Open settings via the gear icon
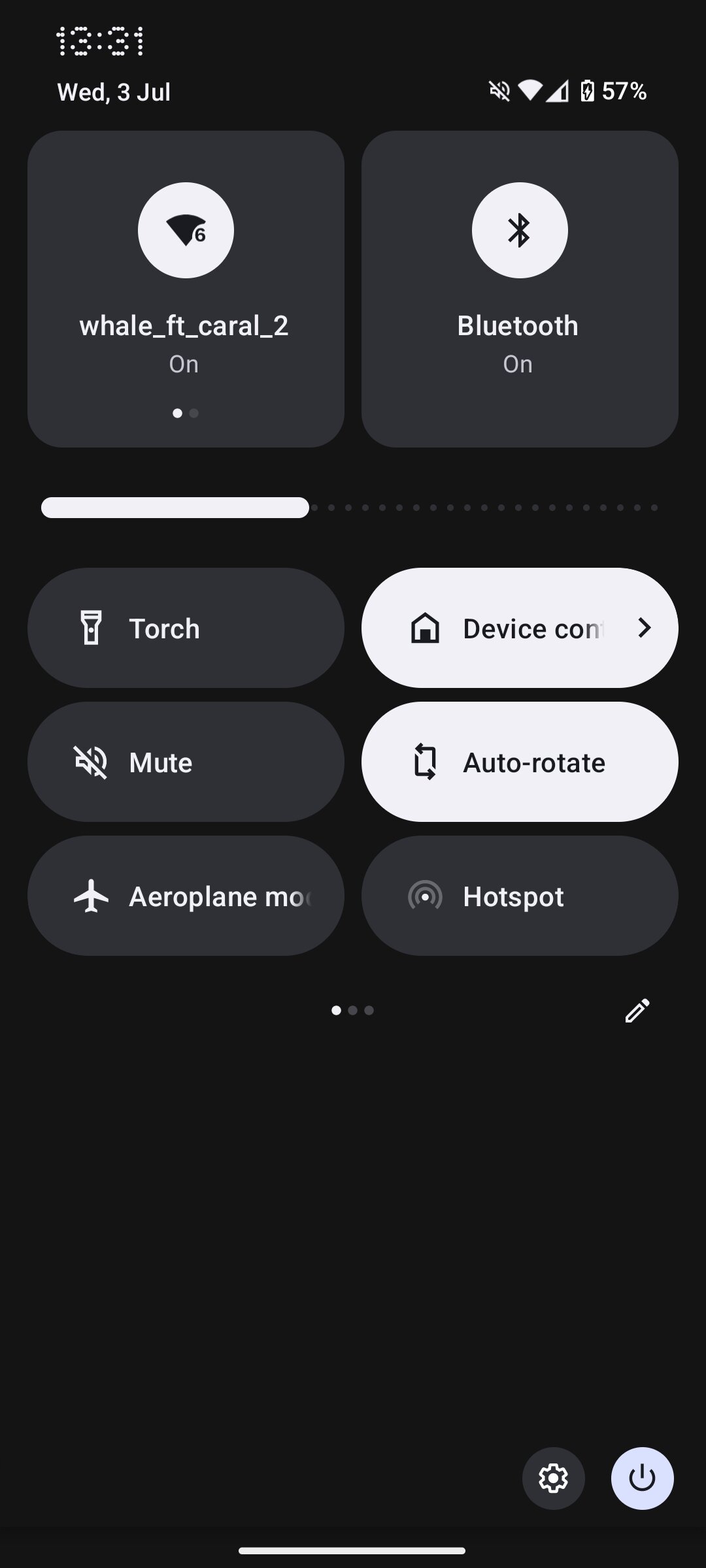This screenshot has width=706, height=1568. [554, 1478]
